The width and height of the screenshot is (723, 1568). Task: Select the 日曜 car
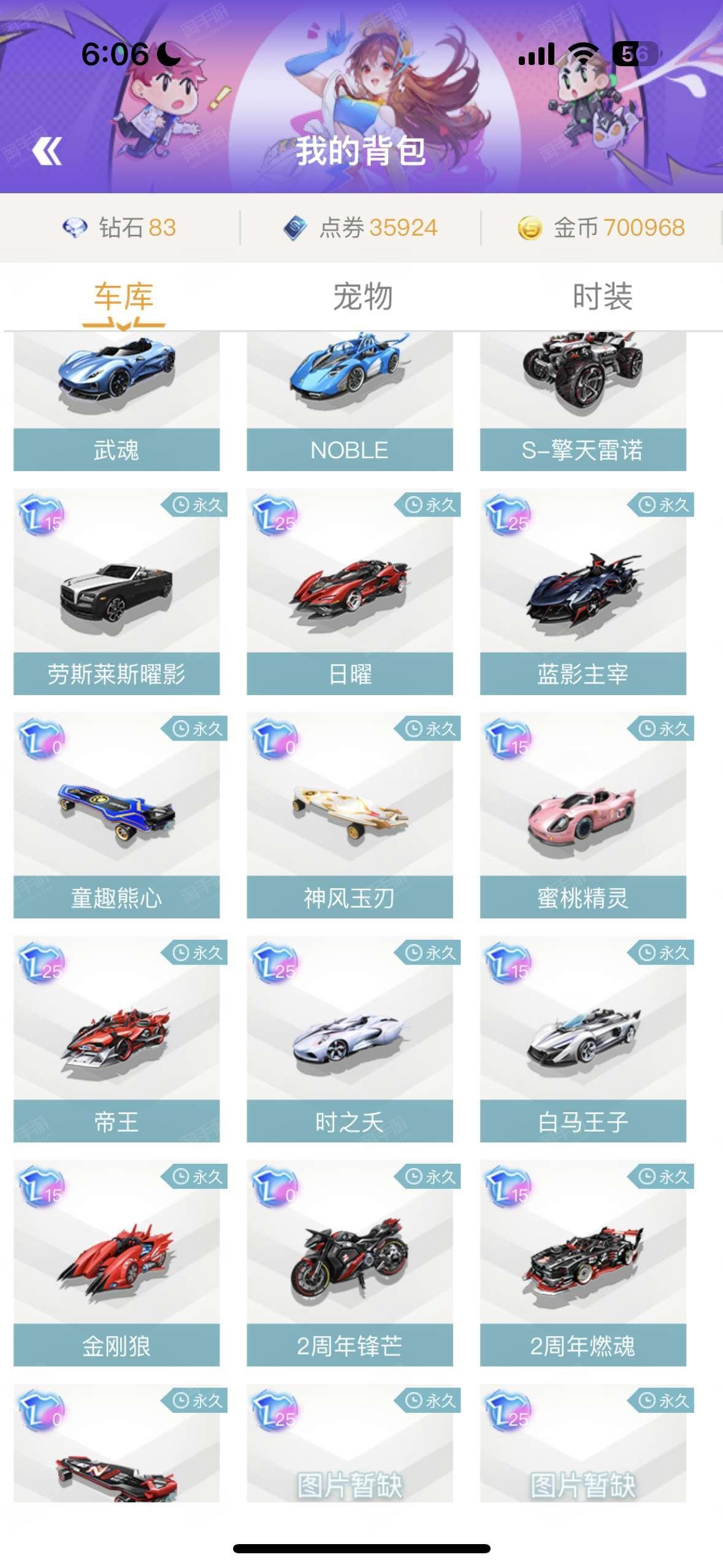pos(350,592)
